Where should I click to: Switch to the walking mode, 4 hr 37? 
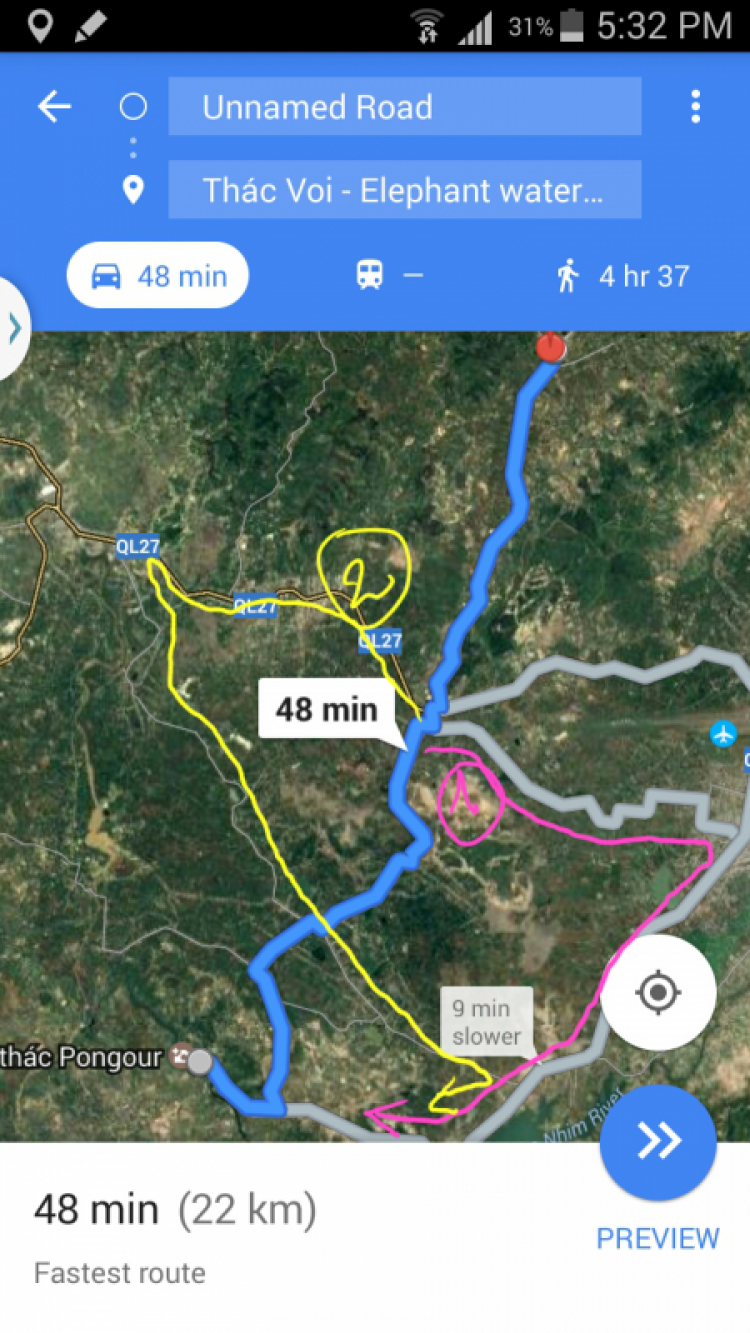click(623, 275)
